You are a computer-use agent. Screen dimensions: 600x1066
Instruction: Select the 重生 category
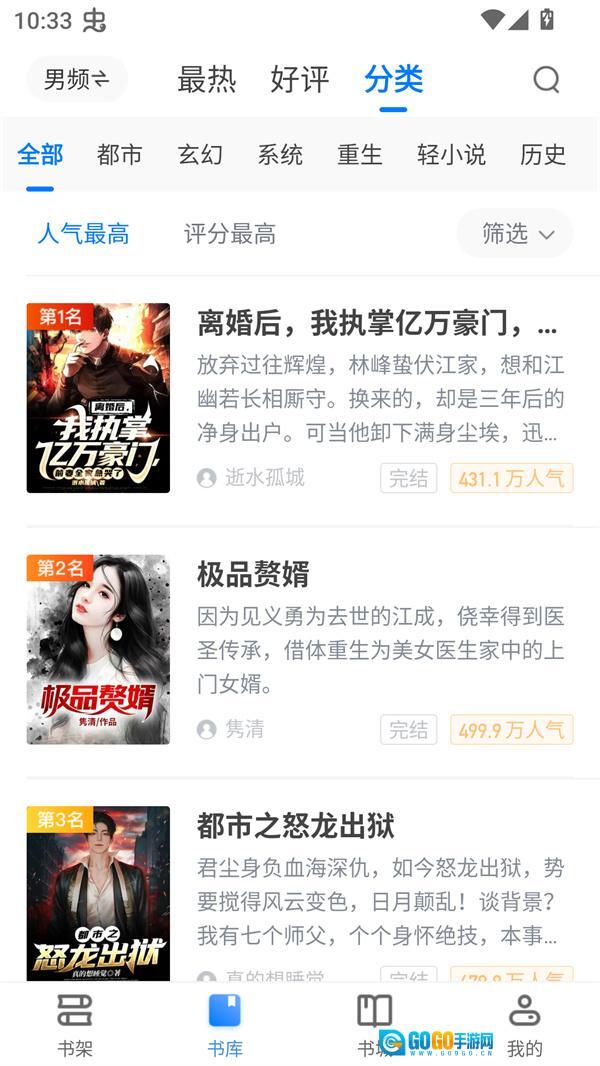[360, 155]
